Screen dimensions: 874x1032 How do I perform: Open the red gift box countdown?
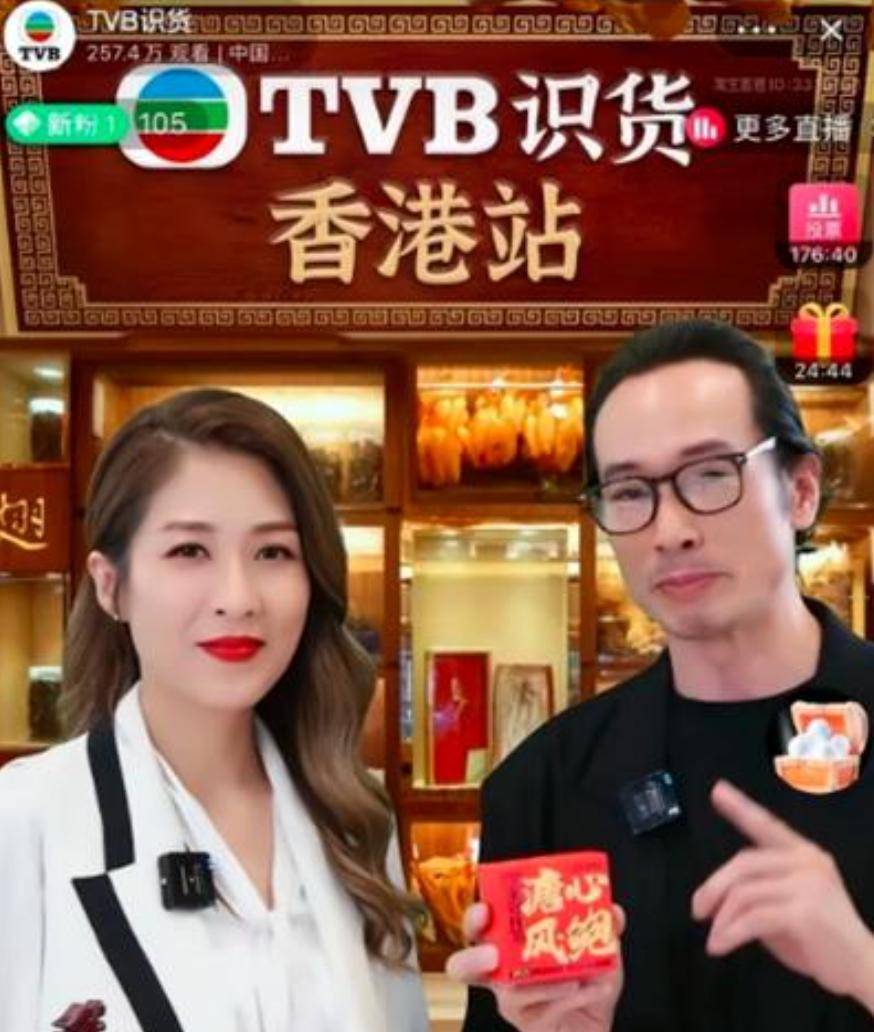click(823, 334)
